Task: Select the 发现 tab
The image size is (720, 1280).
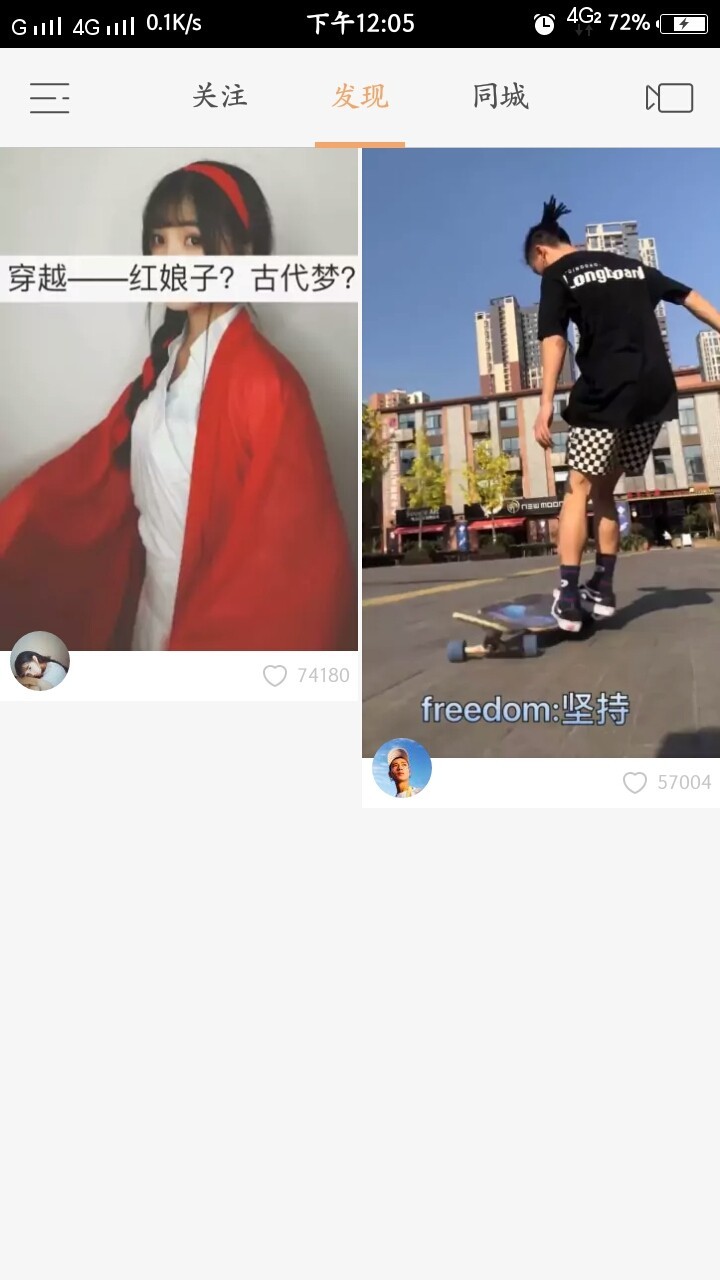Action: [x=360, y=97]
